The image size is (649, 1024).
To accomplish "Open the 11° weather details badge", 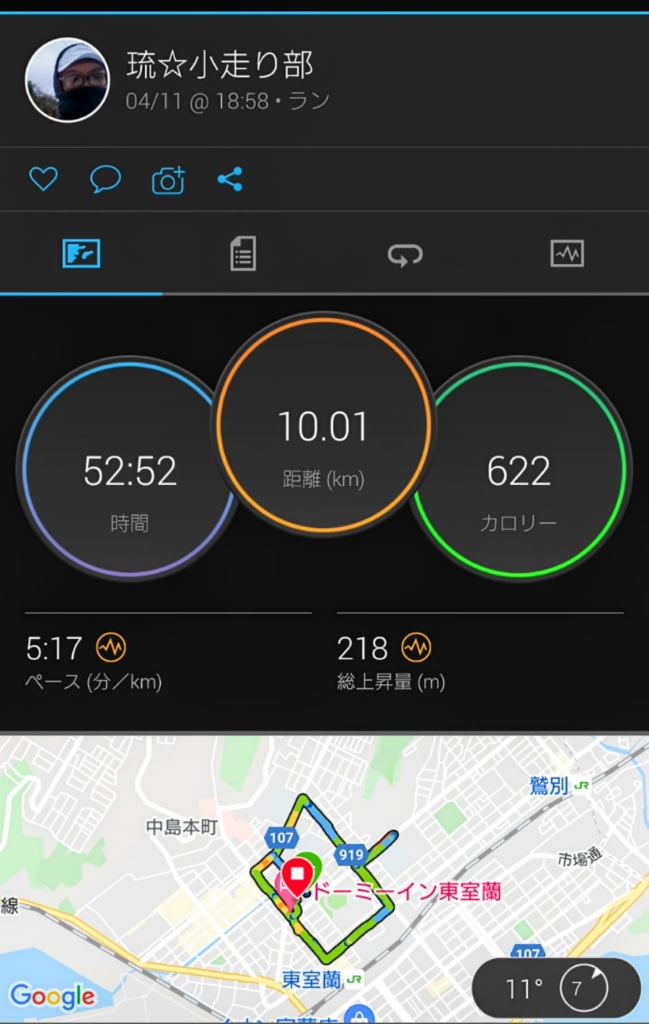I will [x=556, y=990].
